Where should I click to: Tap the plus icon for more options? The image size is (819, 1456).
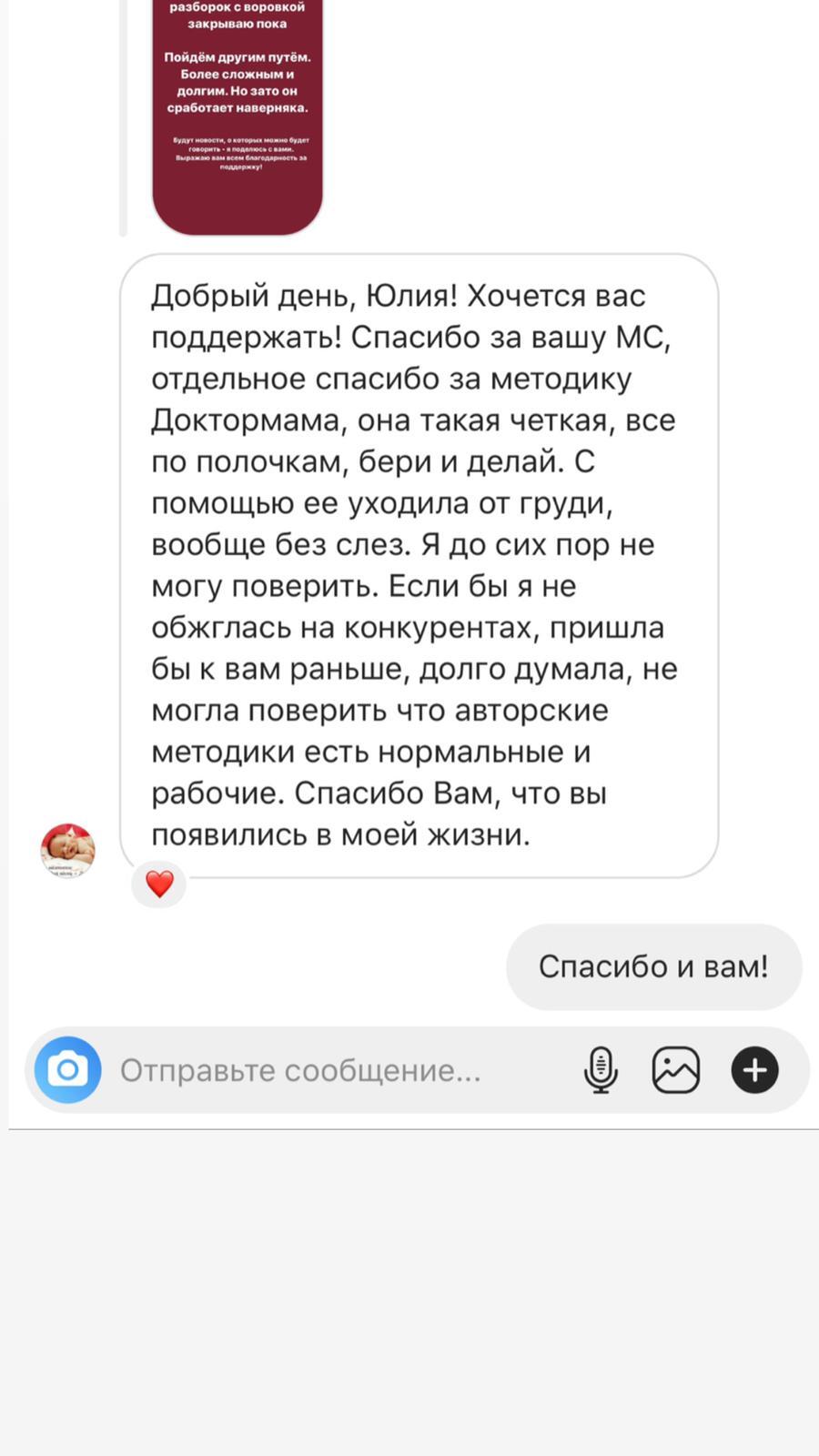click(755, 1070)
